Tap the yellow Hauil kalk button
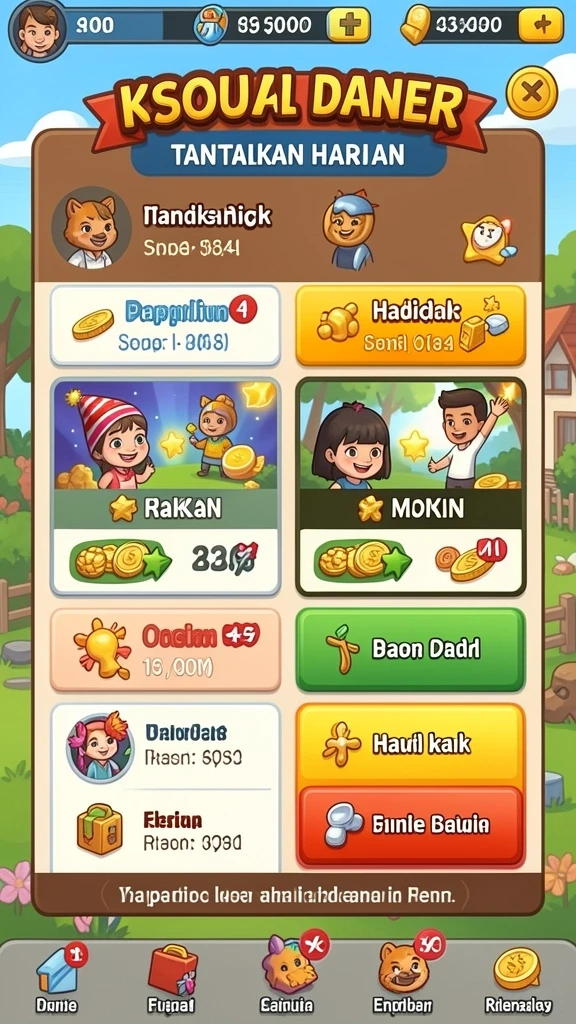The height and width of the screenshot is (1024, 576). 411,744
